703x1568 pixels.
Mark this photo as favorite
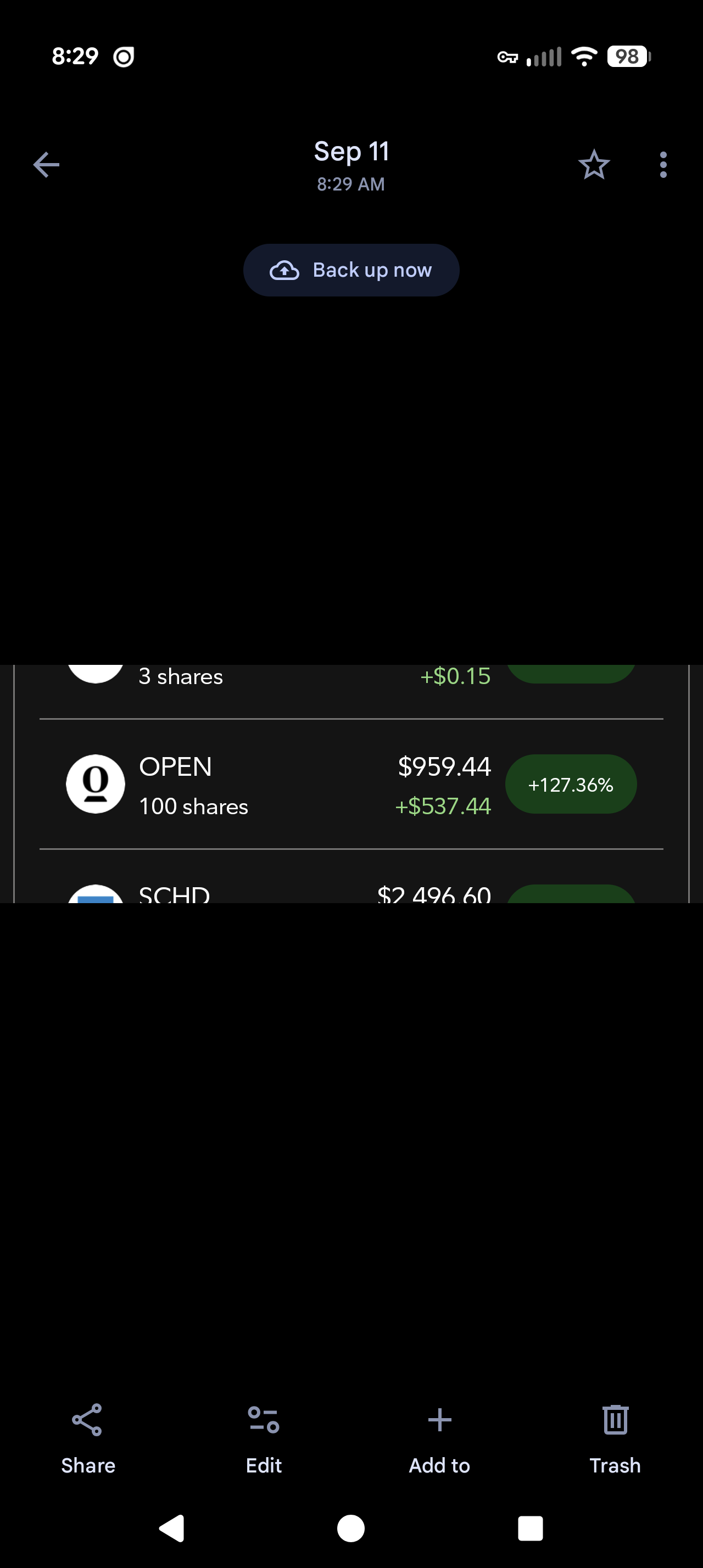[594, 164]
